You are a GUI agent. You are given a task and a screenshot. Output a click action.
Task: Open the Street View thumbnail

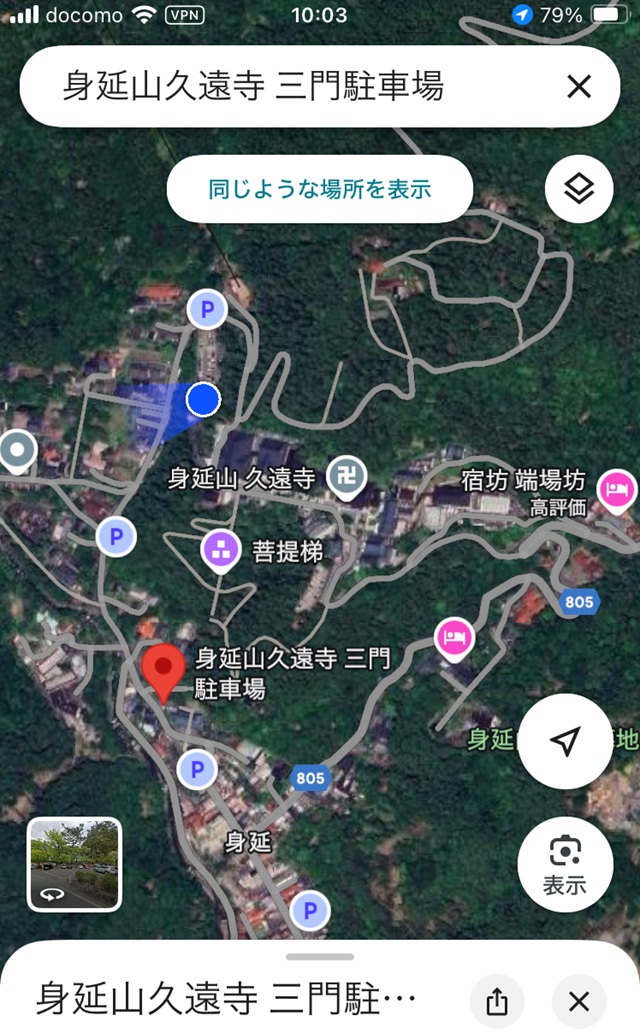pyautogui.click(x=74, y=864)
